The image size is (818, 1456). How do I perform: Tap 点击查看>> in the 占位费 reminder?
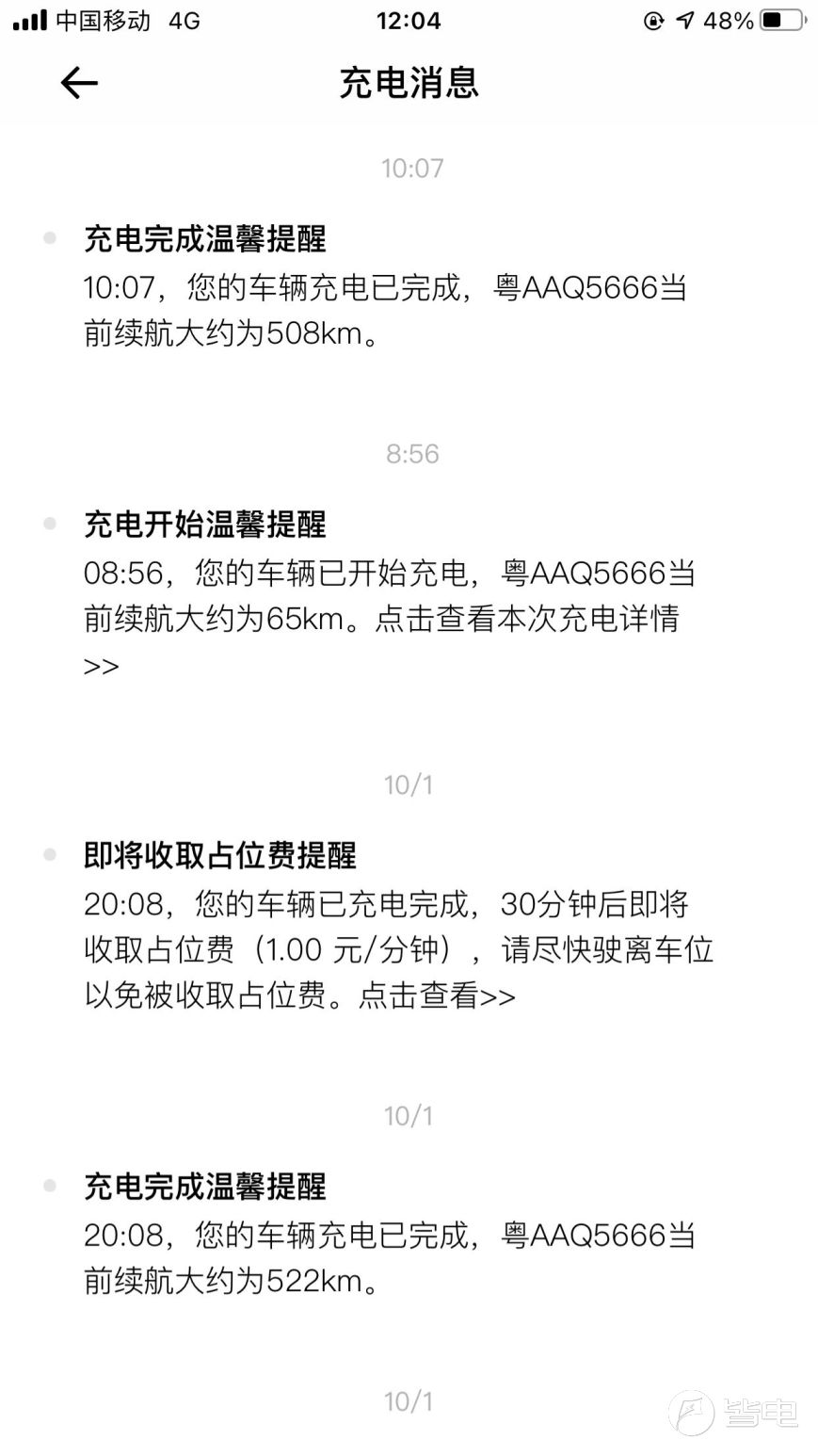[x=437, y=995]
